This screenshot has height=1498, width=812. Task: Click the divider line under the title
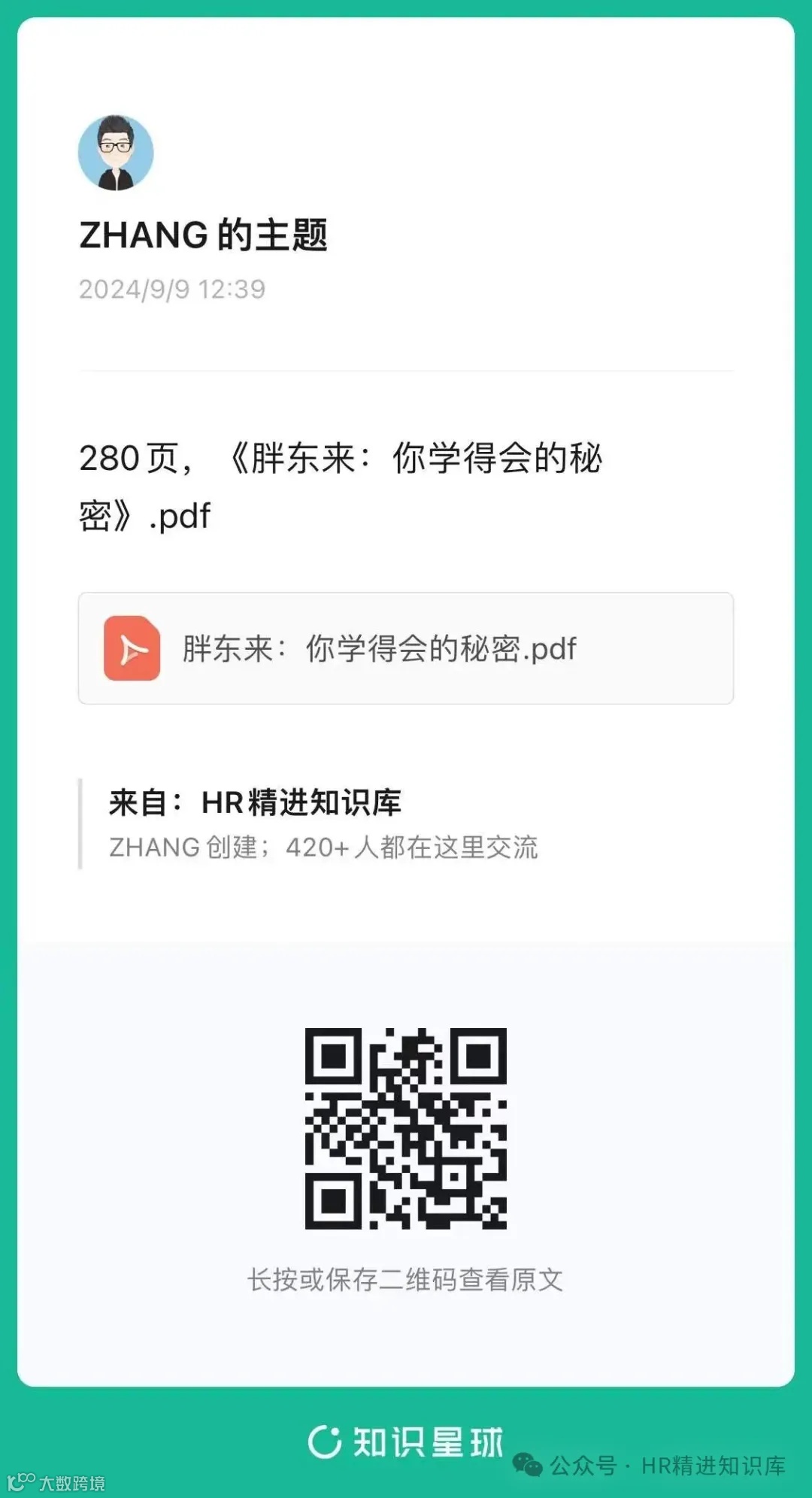[406, 371]
